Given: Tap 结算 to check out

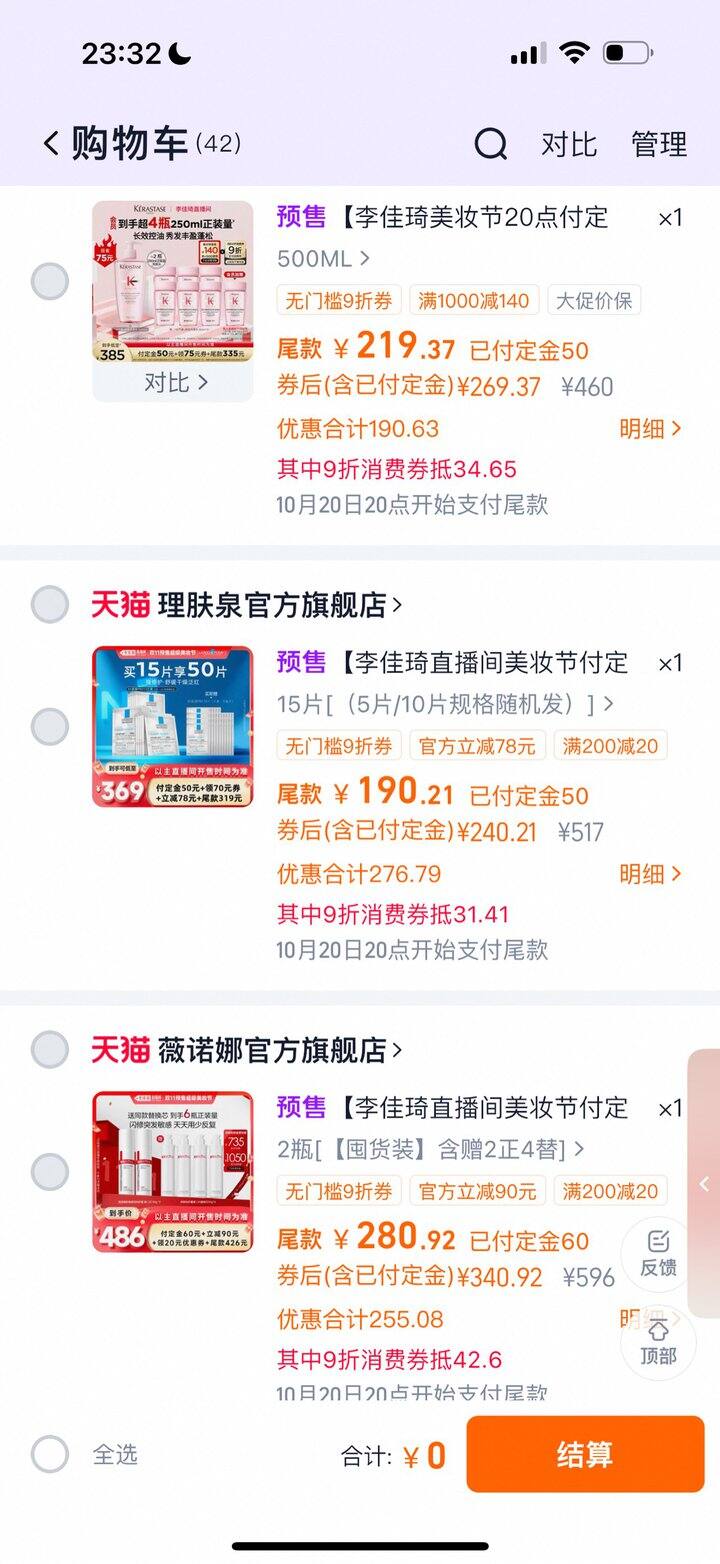Looking at the screenshot, I should [585, 1454].
